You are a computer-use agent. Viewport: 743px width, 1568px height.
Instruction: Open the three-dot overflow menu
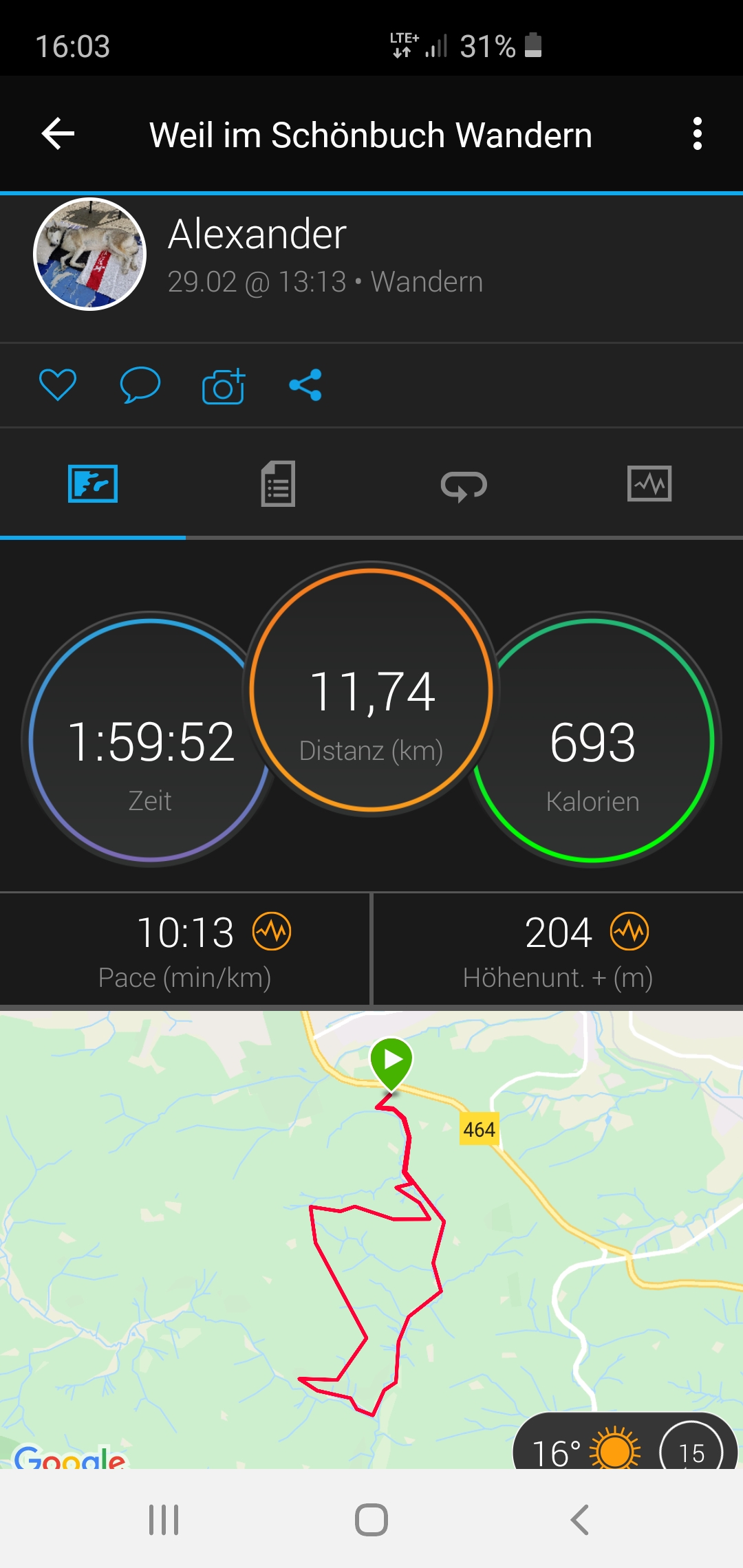697,133
